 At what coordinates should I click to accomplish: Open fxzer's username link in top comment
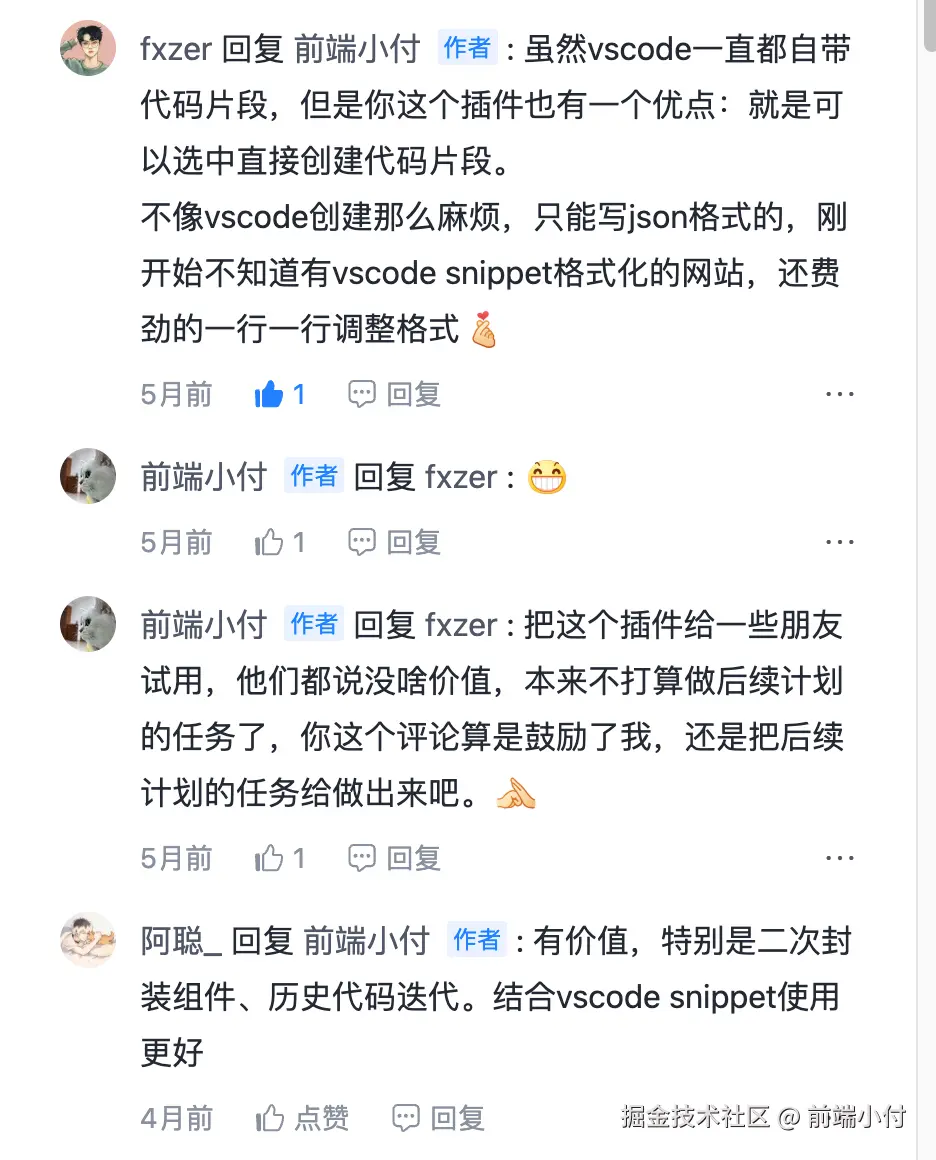pos(175,48)
